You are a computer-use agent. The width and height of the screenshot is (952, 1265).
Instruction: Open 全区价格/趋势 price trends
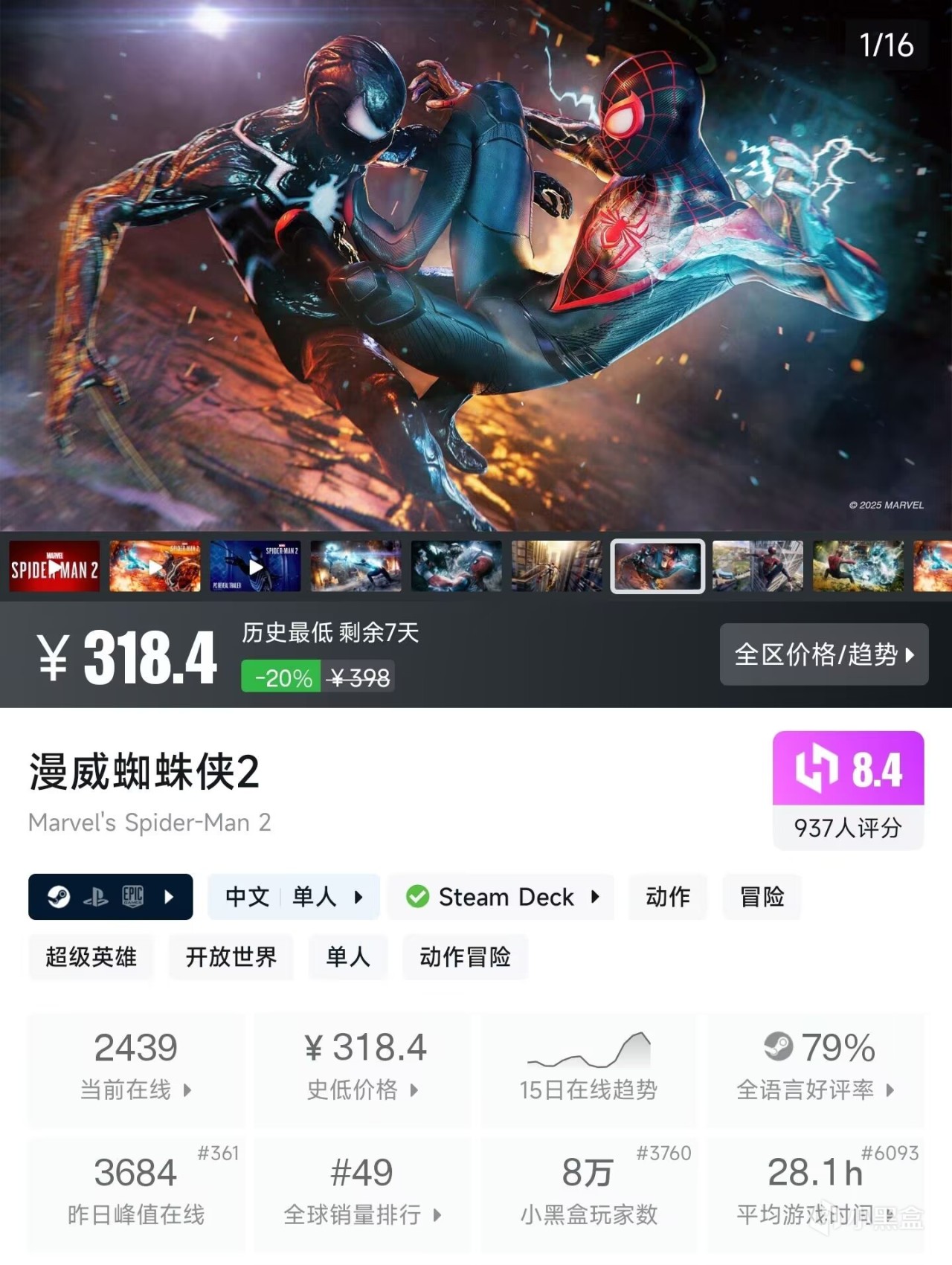[x=823, y=654]
